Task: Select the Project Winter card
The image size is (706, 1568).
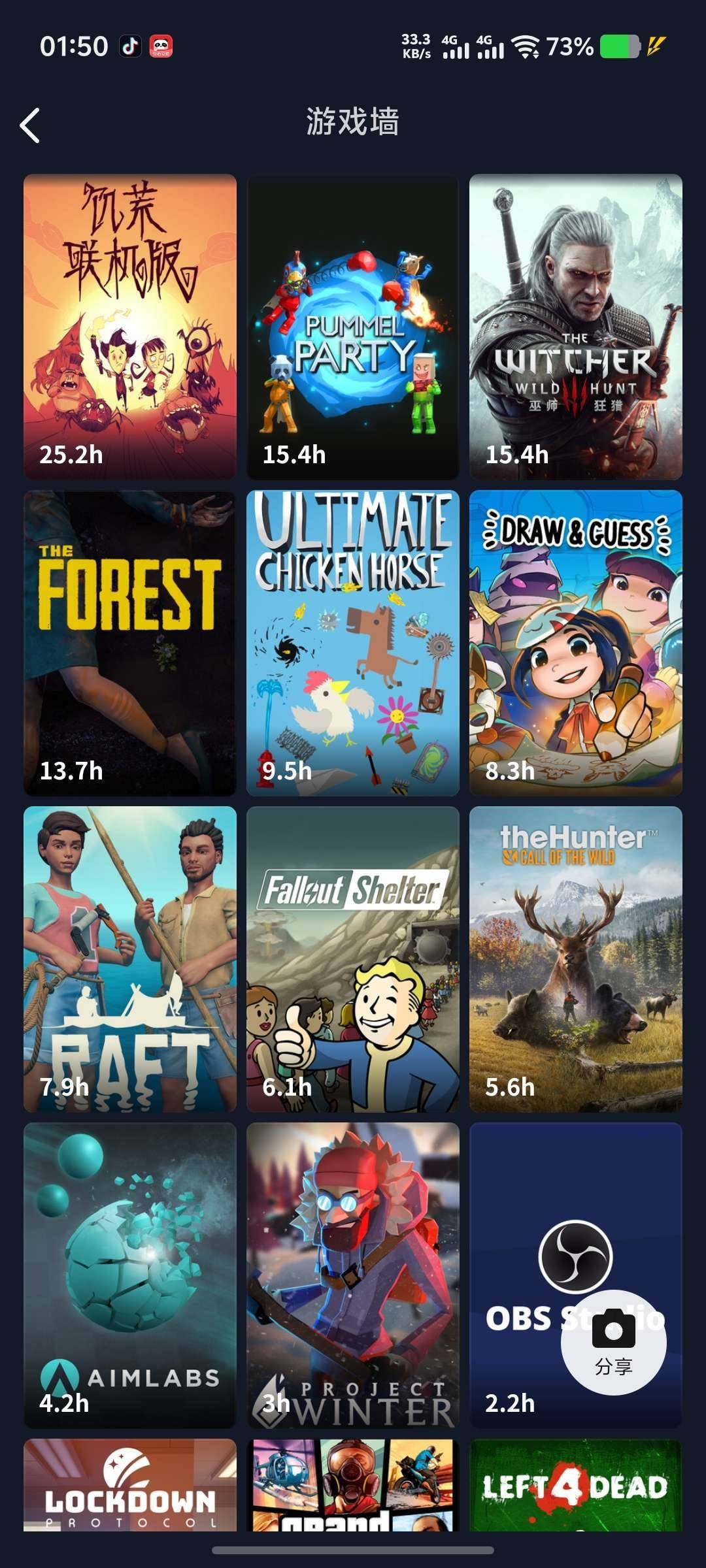Action: point(353,1274)
